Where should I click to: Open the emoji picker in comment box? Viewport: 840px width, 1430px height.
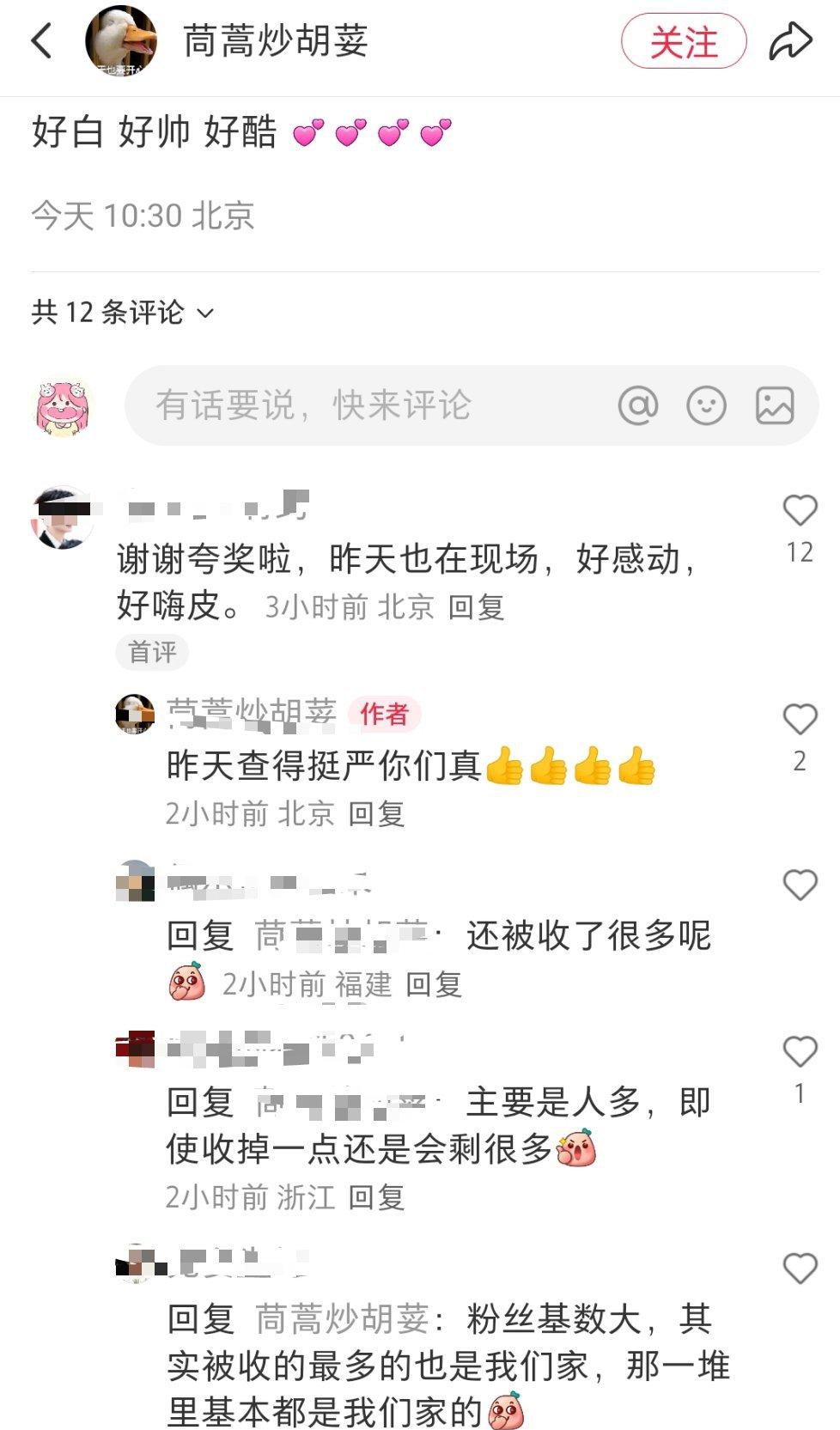706,405
